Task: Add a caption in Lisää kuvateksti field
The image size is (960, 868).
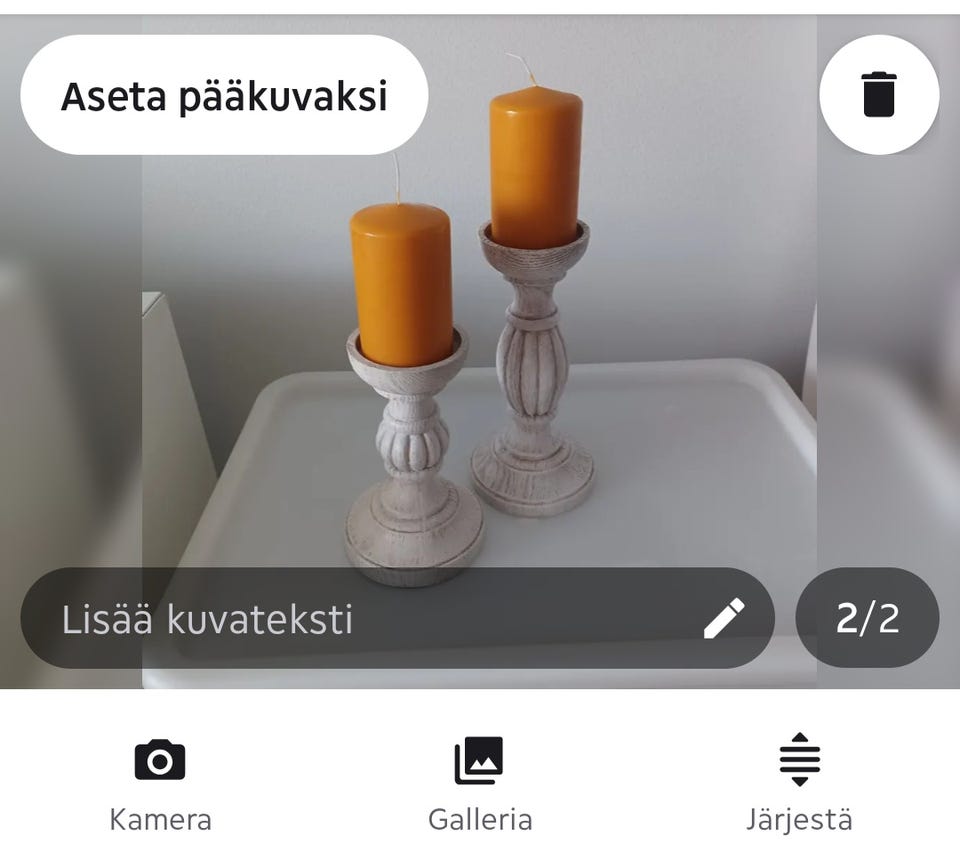Action: [x=380, y=619]
